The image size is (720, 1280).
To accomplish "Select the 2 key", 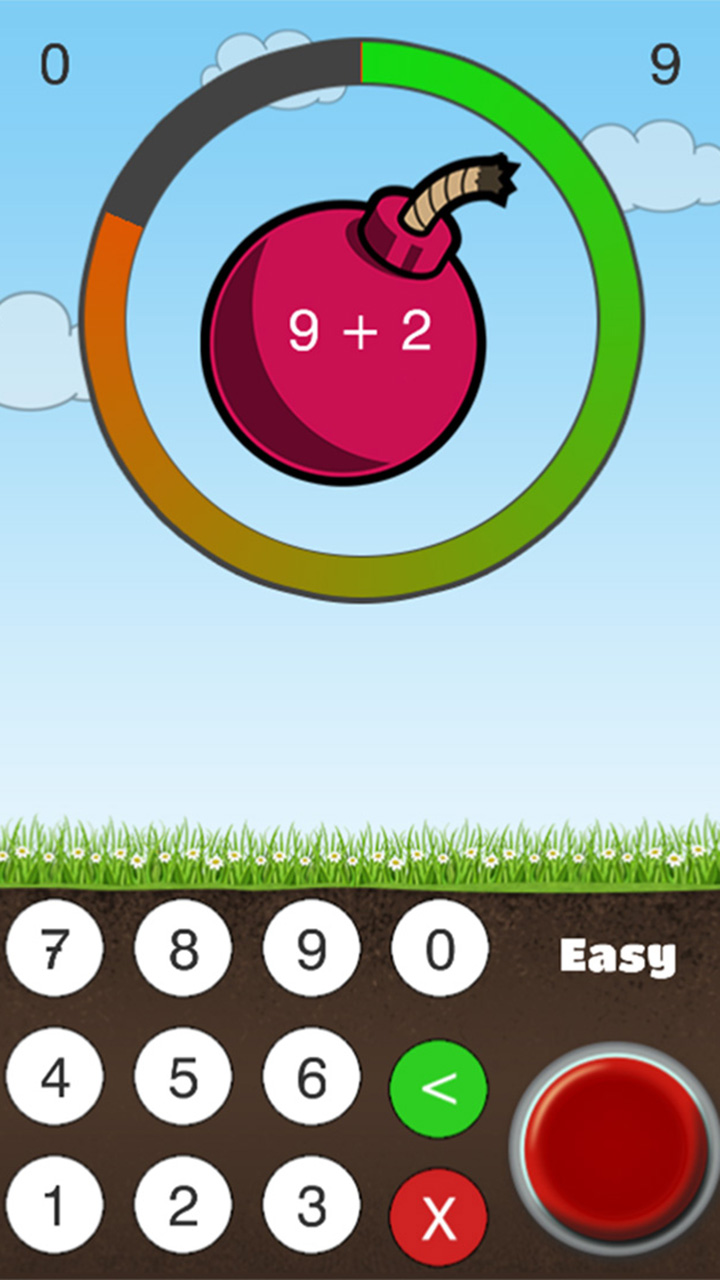I will pyautogui.click(x=183, y=1205).
